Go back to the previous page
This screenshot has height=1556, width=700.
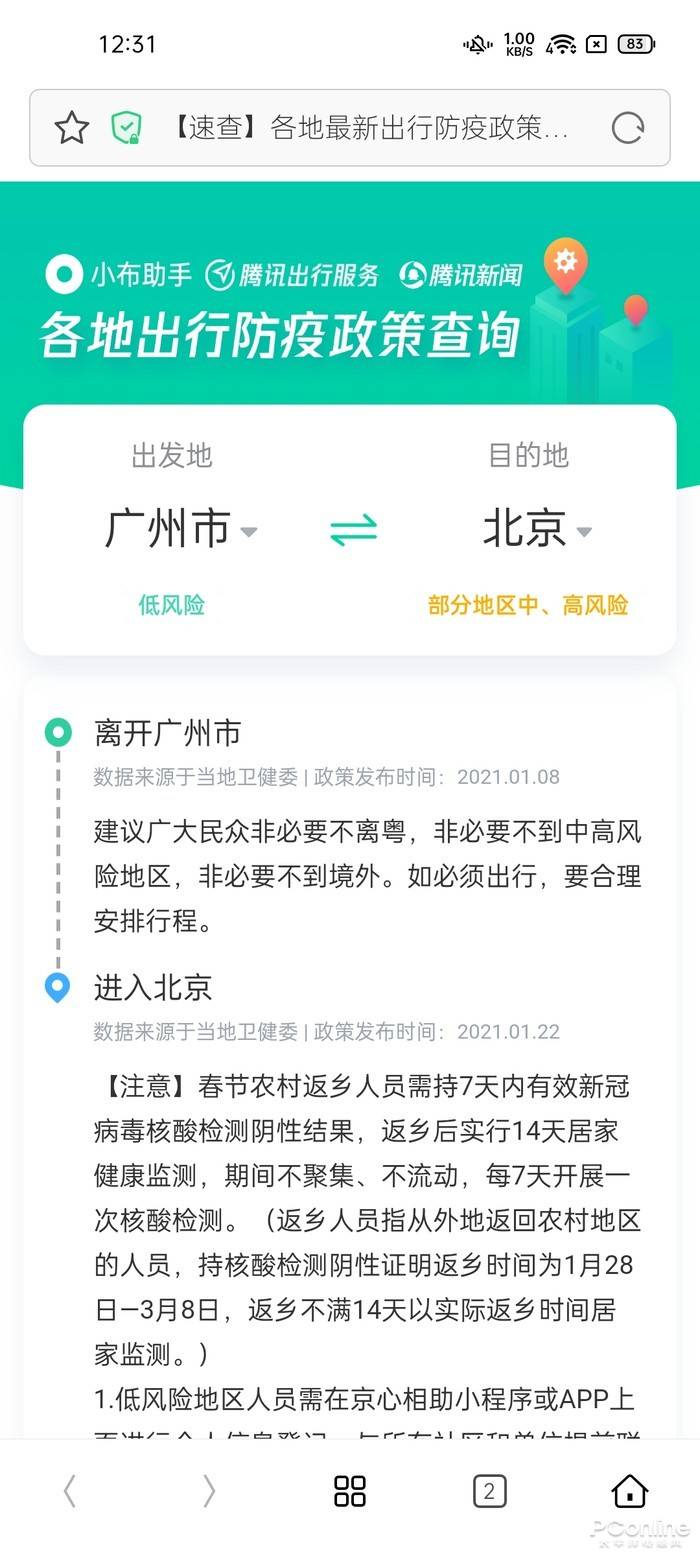pos(69,1491)
